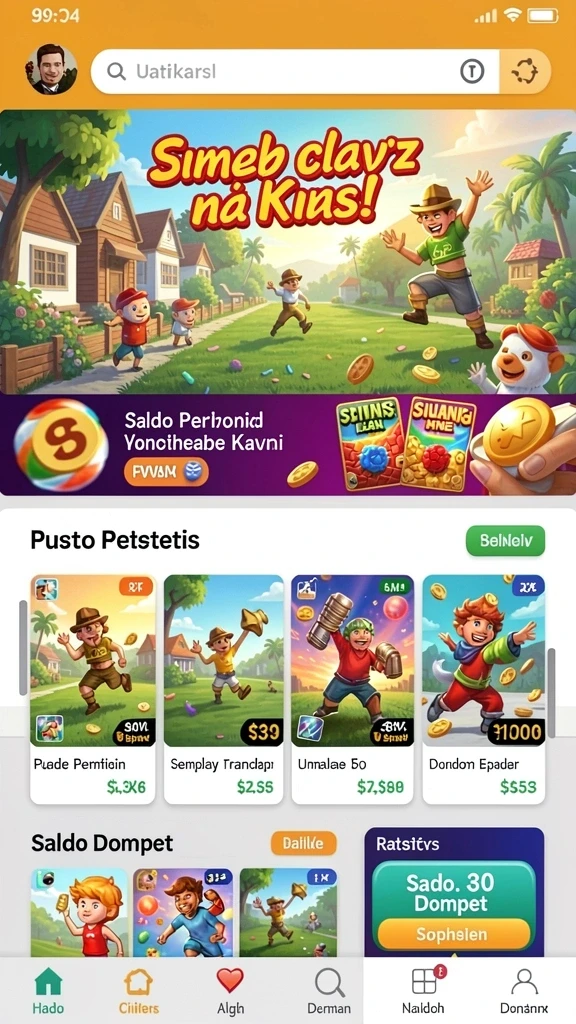Open the Unnalae Bo game card
The height and width of the screenshot is (1024, 576).
point(352,689)
